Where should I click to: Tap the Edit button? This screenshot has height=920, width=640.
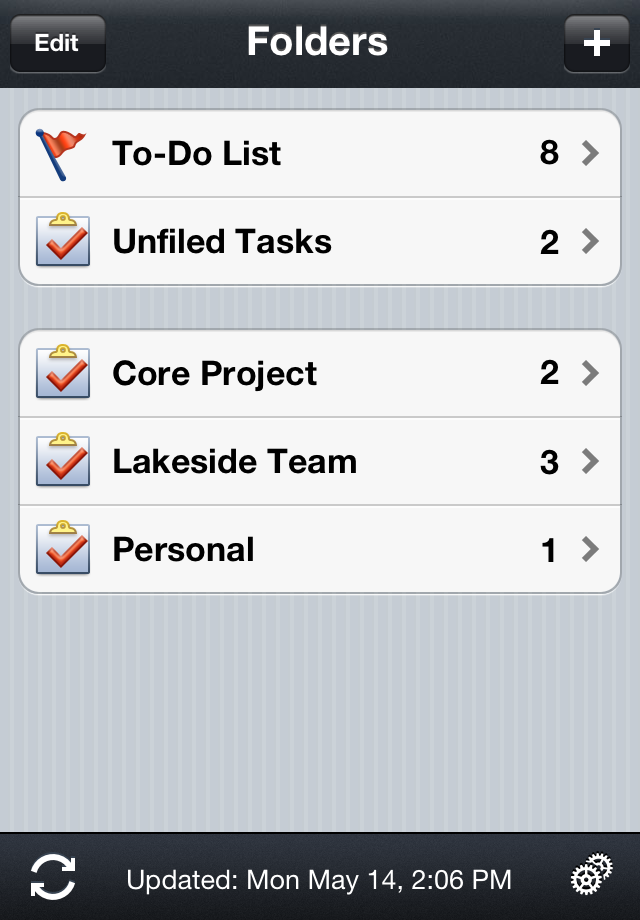coord(57,43)
